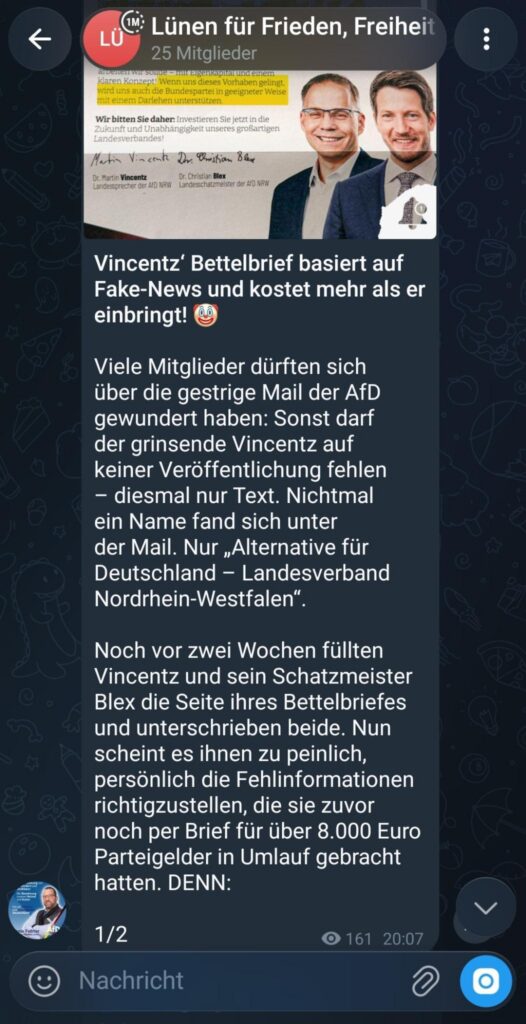Screen dimensions: 526x1024
Task: Attach a file with the paperclip
Action: point(425,980)
